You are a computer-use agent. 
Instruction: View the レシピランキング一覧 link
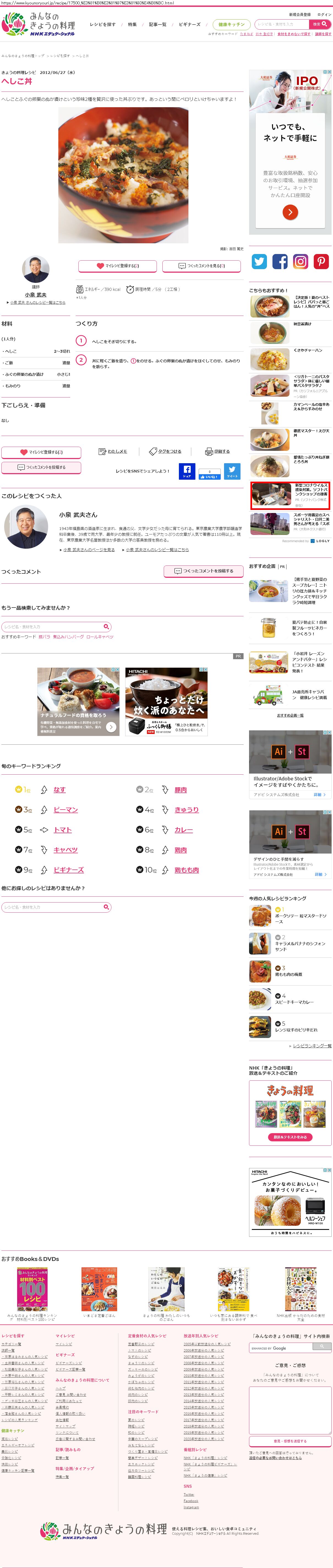point(312,1046)
